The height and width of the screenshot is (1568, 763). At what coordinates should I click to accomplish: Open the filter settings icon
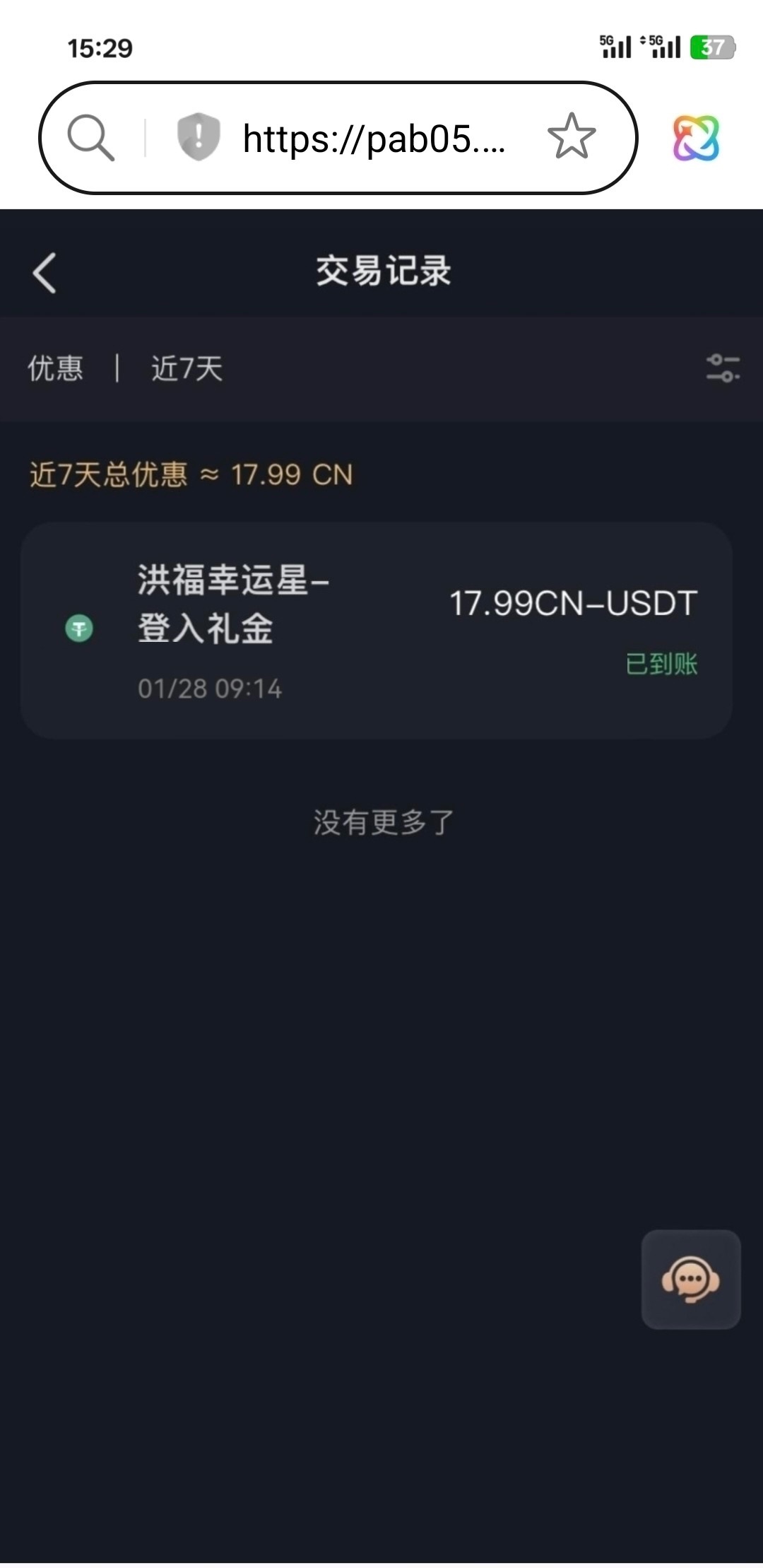(722, 368)
